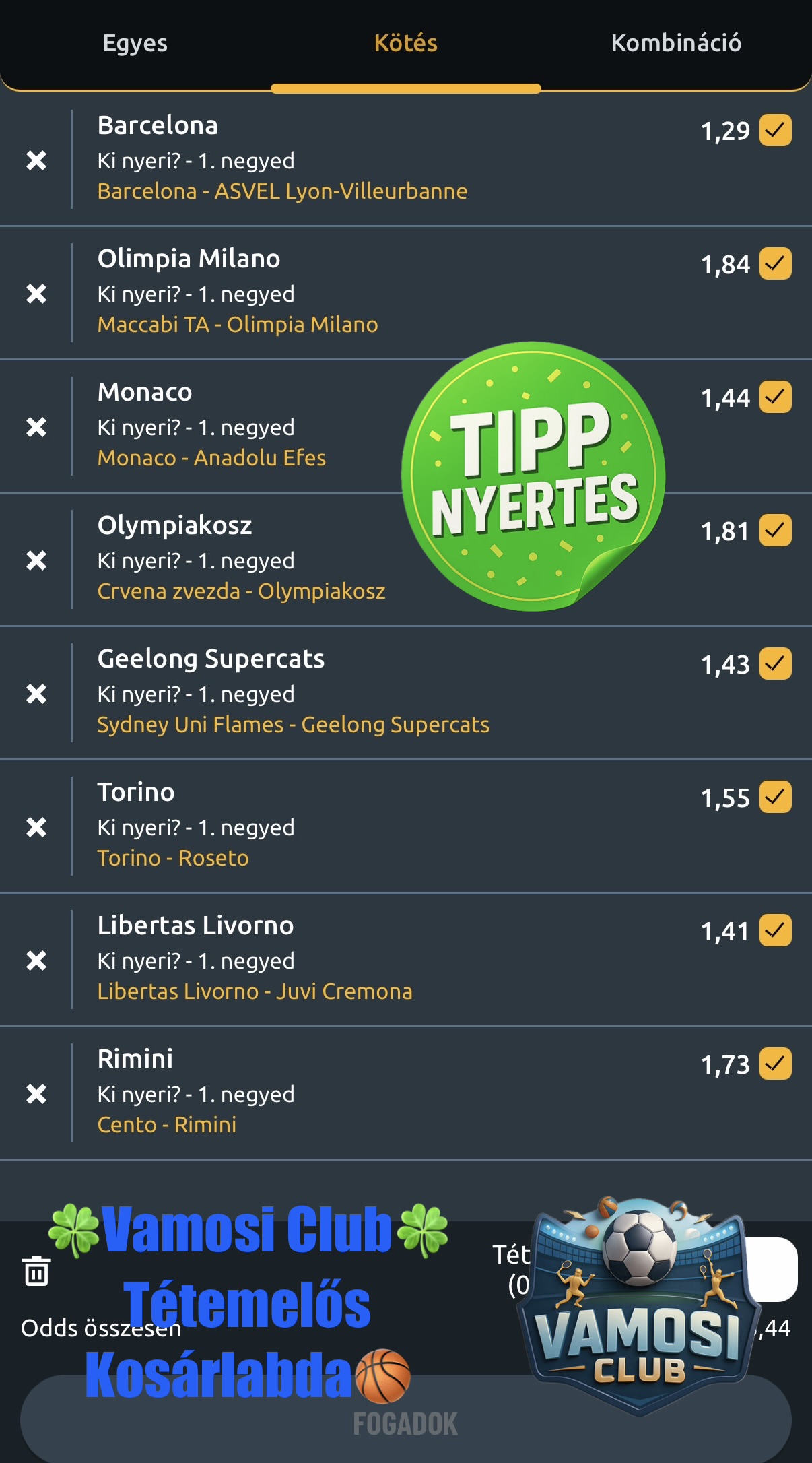Place the bet with Fogadok button

[405, 1423]
